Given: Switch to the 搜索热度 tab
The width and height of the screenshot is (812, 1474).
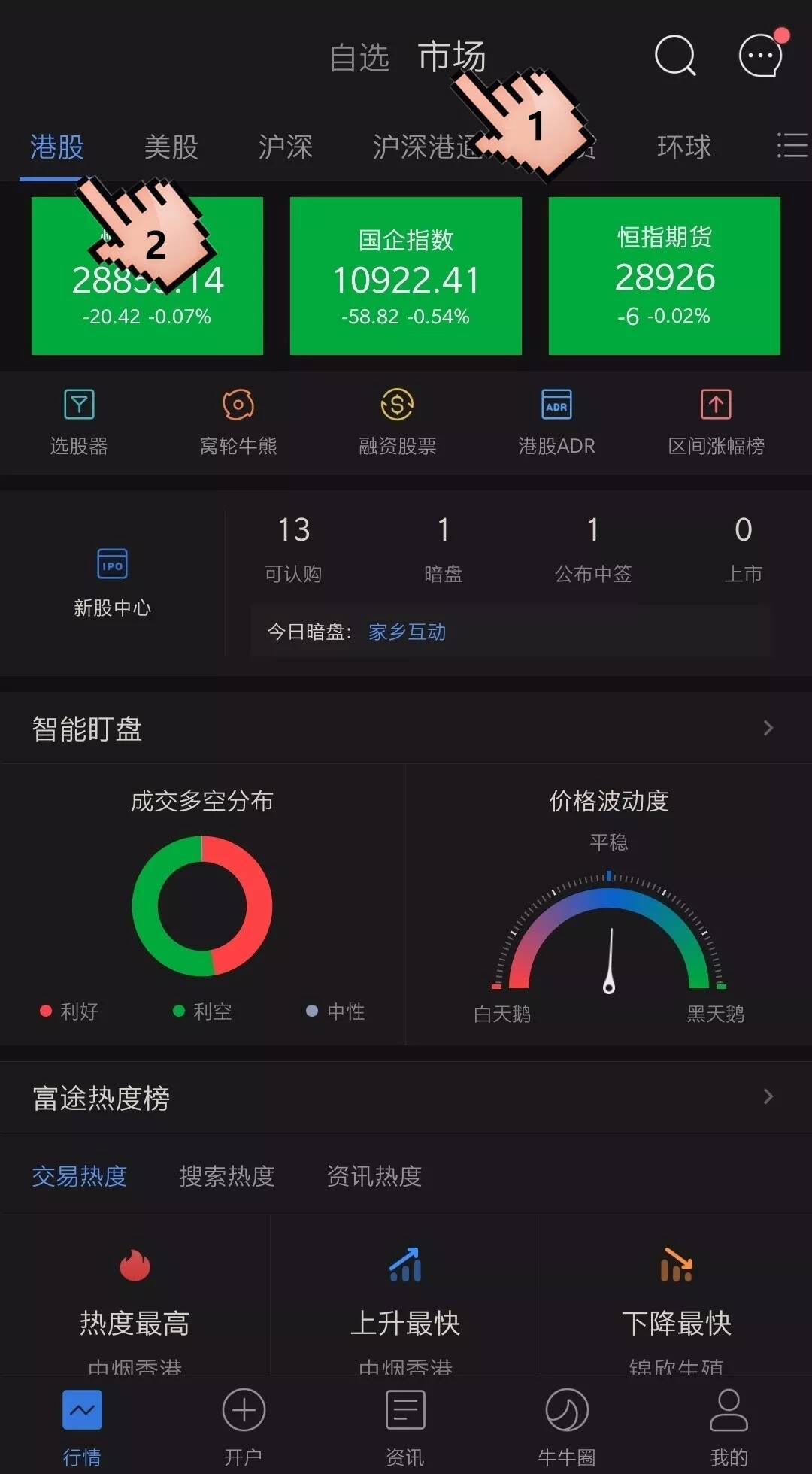Looking at the screenshot, I should pyautogui.click(x=226, y=1175).
